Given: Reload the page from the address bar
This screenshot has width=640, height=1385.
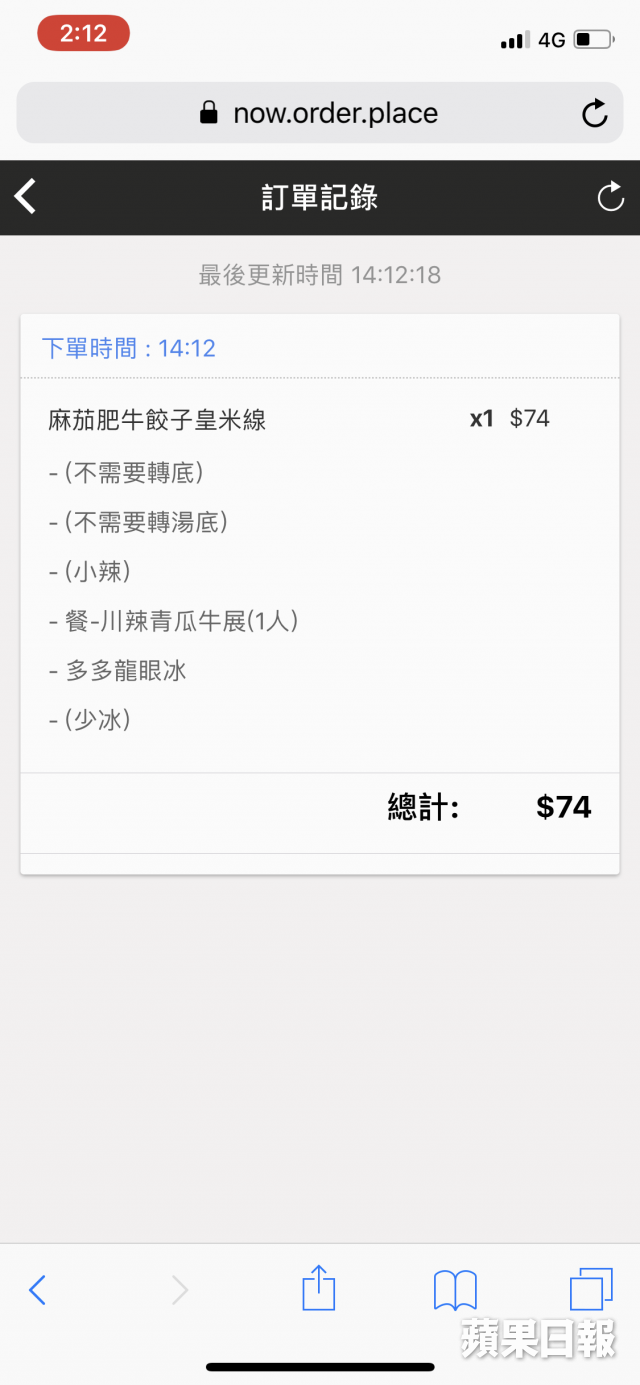Looking at the screenshot, I should click(594, 113).
